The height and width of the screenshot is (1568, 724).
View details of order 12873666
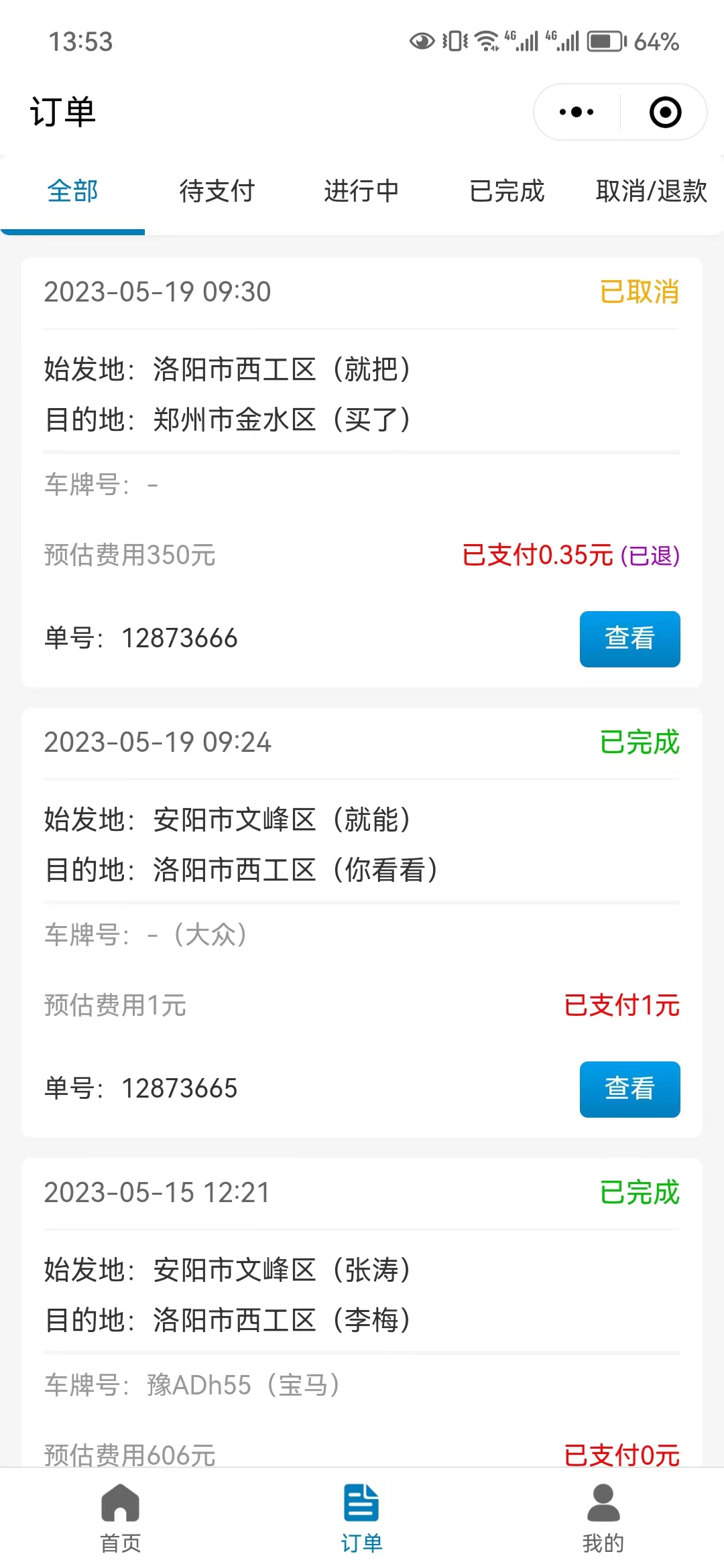point(629,639)
